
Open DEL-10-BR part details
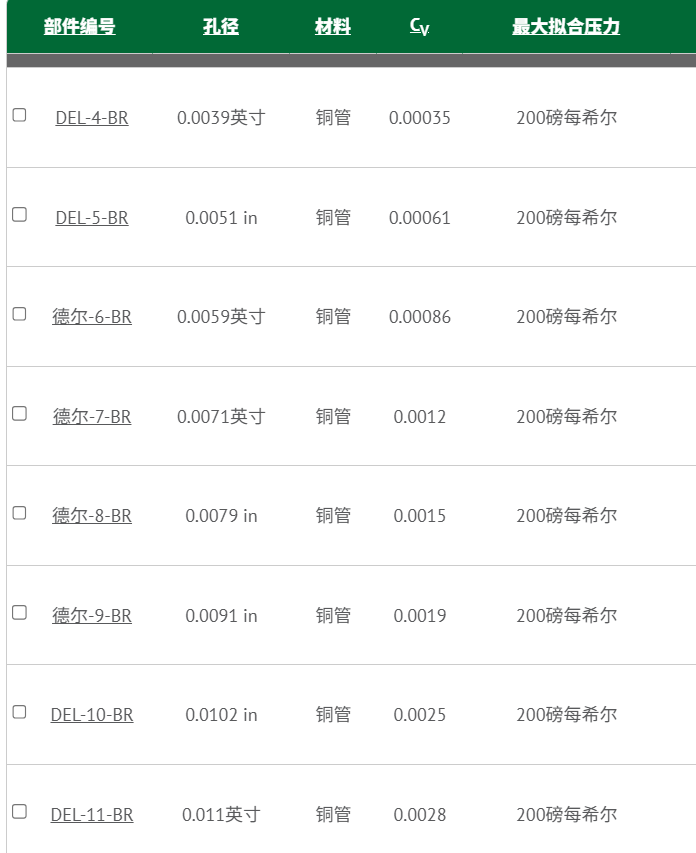(92, 715)
